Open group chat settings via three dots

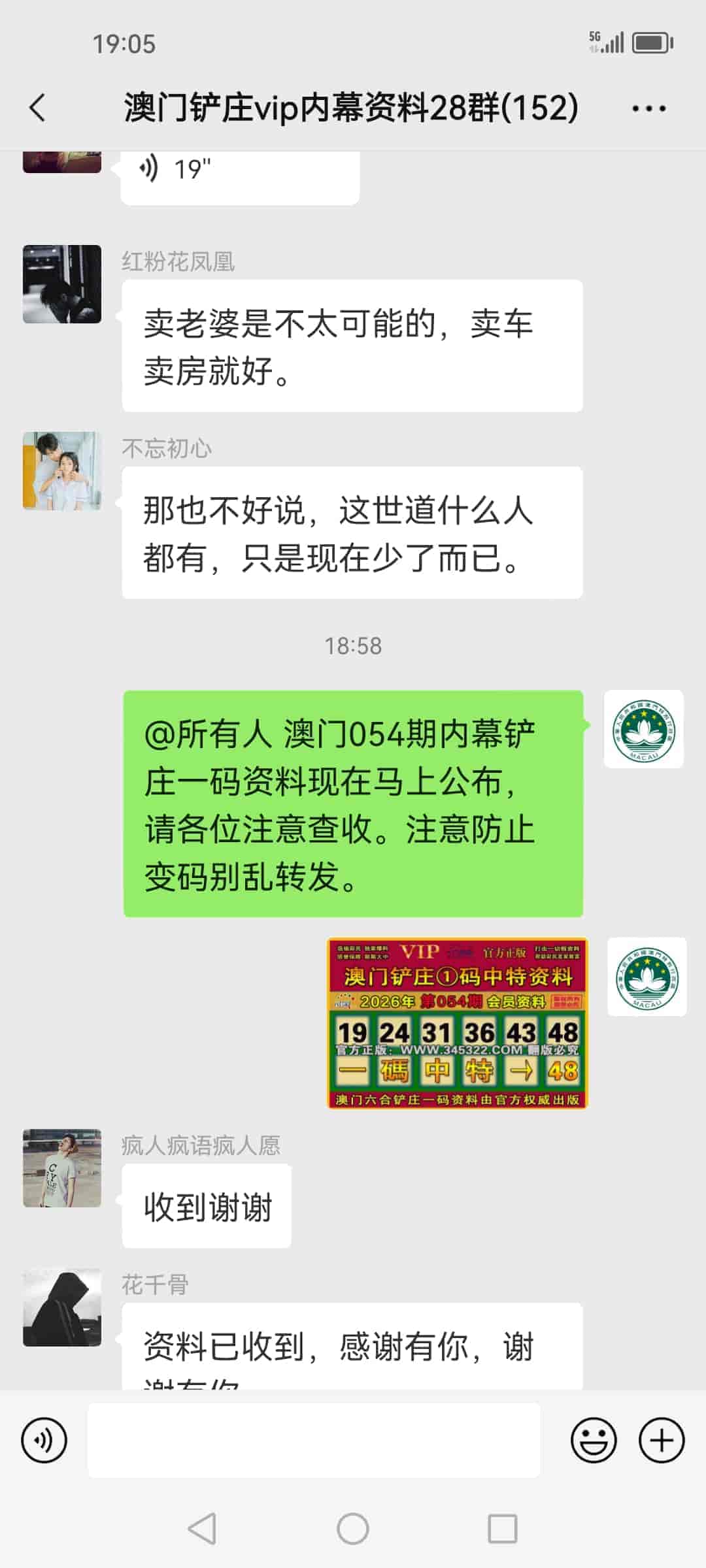(x=646, y=108)
